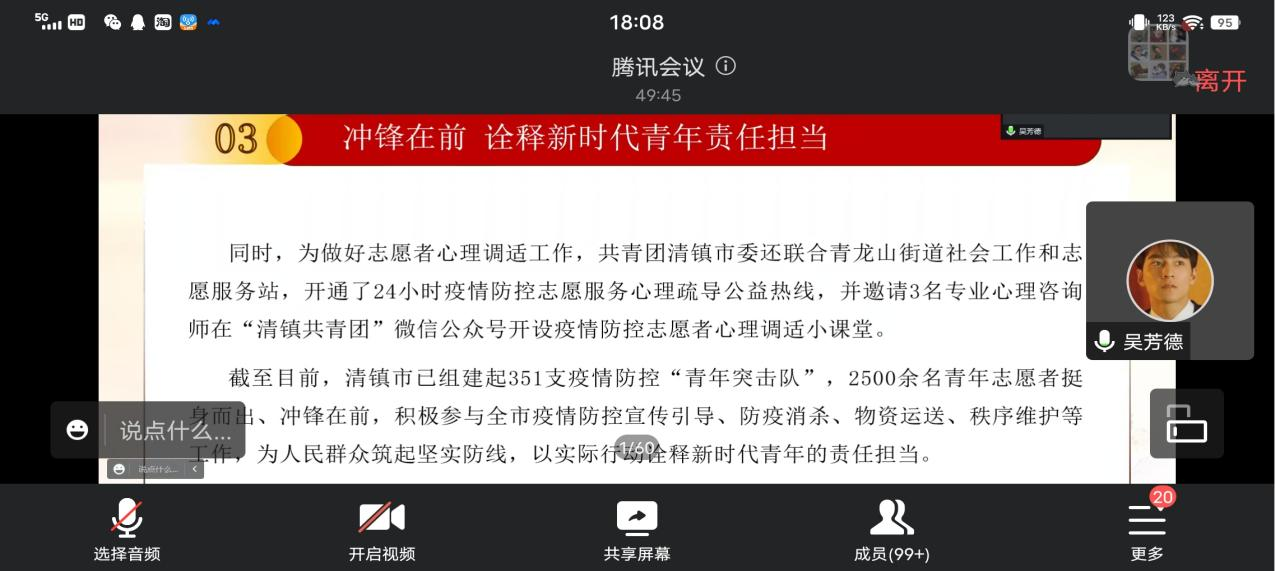This screenshot has height=571, width=1276.
Task: Open 成员(99+) participant list
Action: pos(892,530)
